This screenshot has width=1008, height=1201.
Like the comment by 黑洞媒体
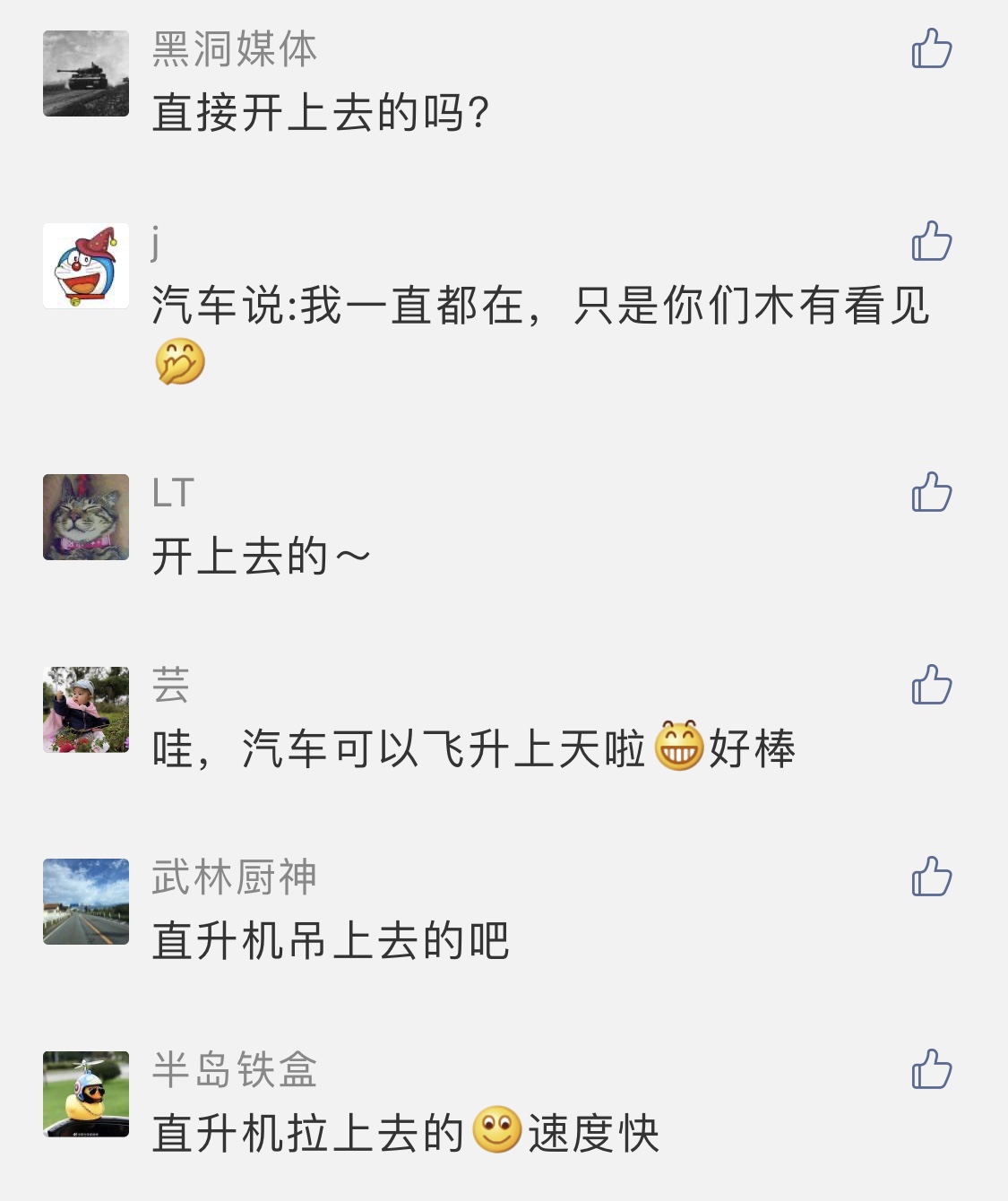[x=931, y=48]
